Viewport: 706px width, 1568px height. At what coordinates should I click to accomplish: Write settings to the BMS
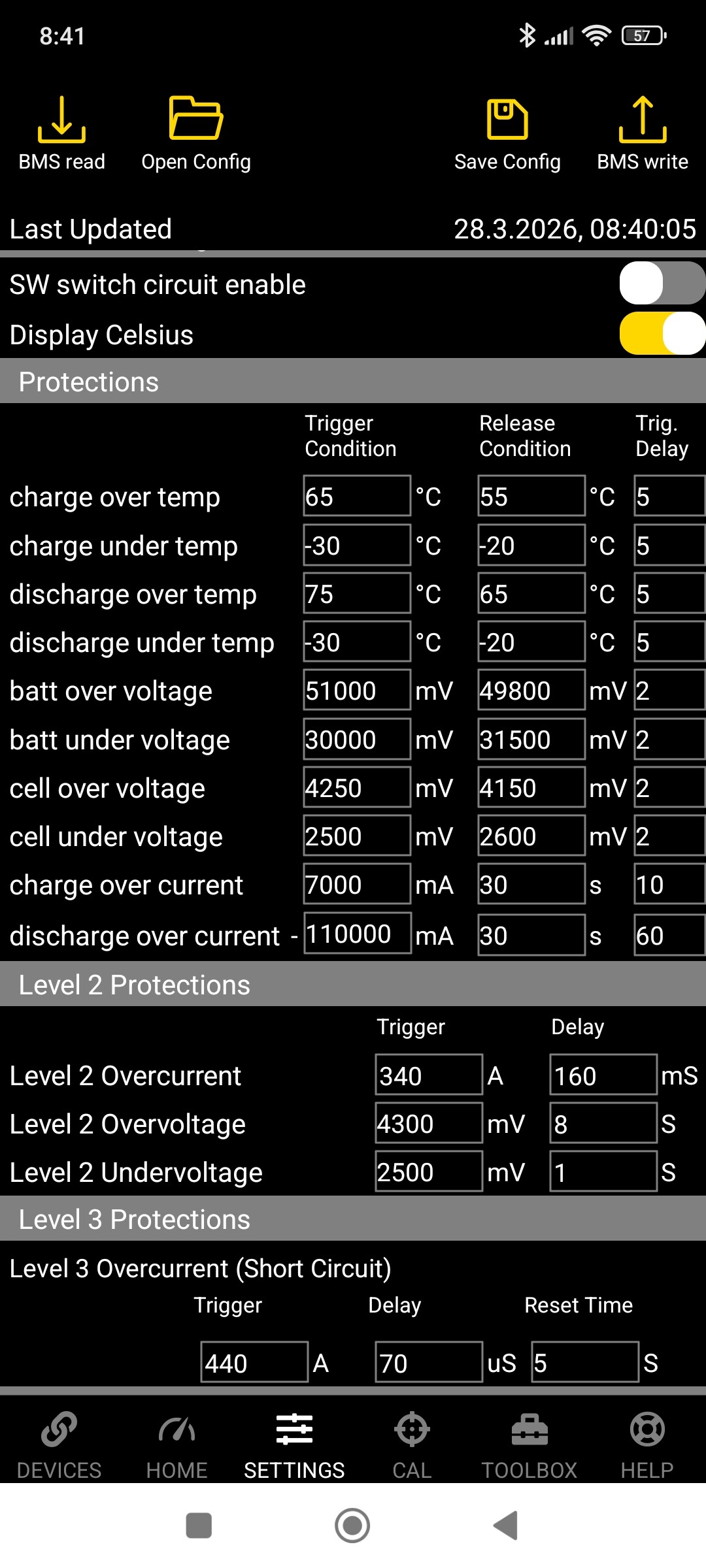[643, 134]
